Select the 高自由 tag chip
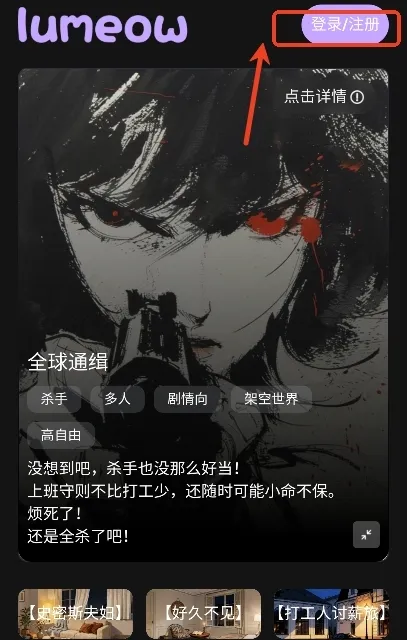 coord(61,436)
